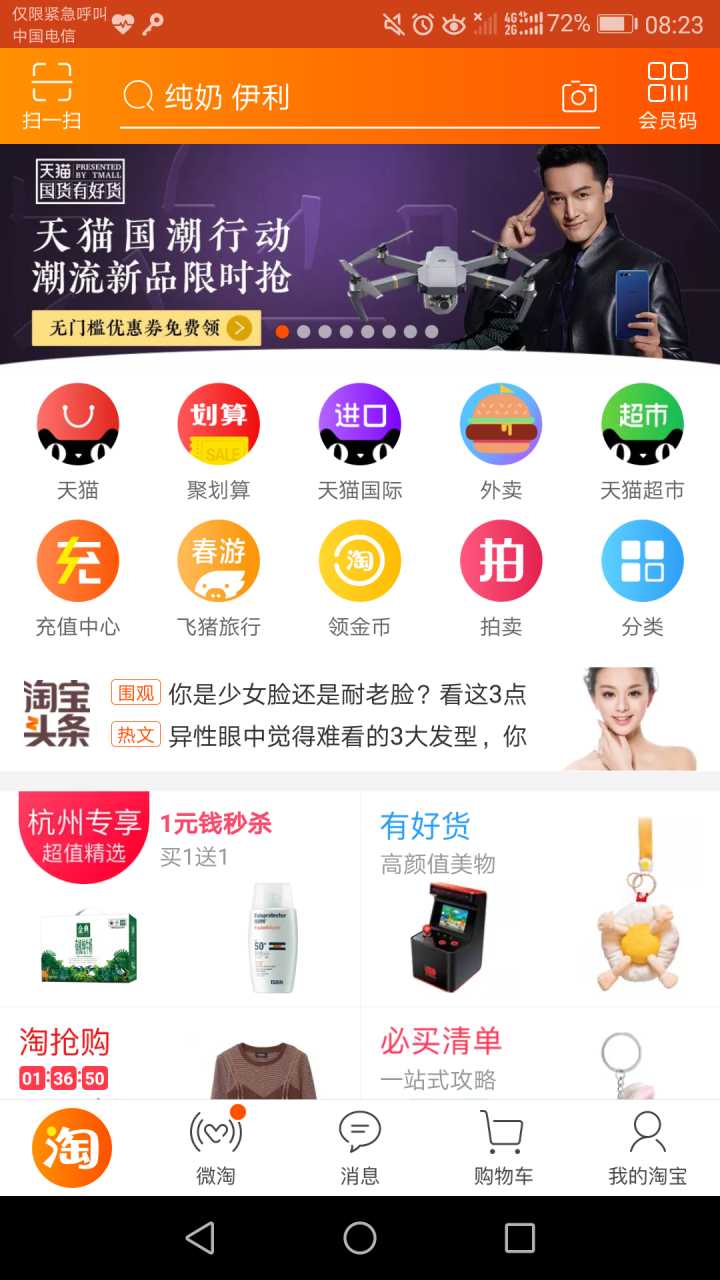Go to the 我的淘宝 tab
The image size is (720, 1280).
click(647, 1148)
